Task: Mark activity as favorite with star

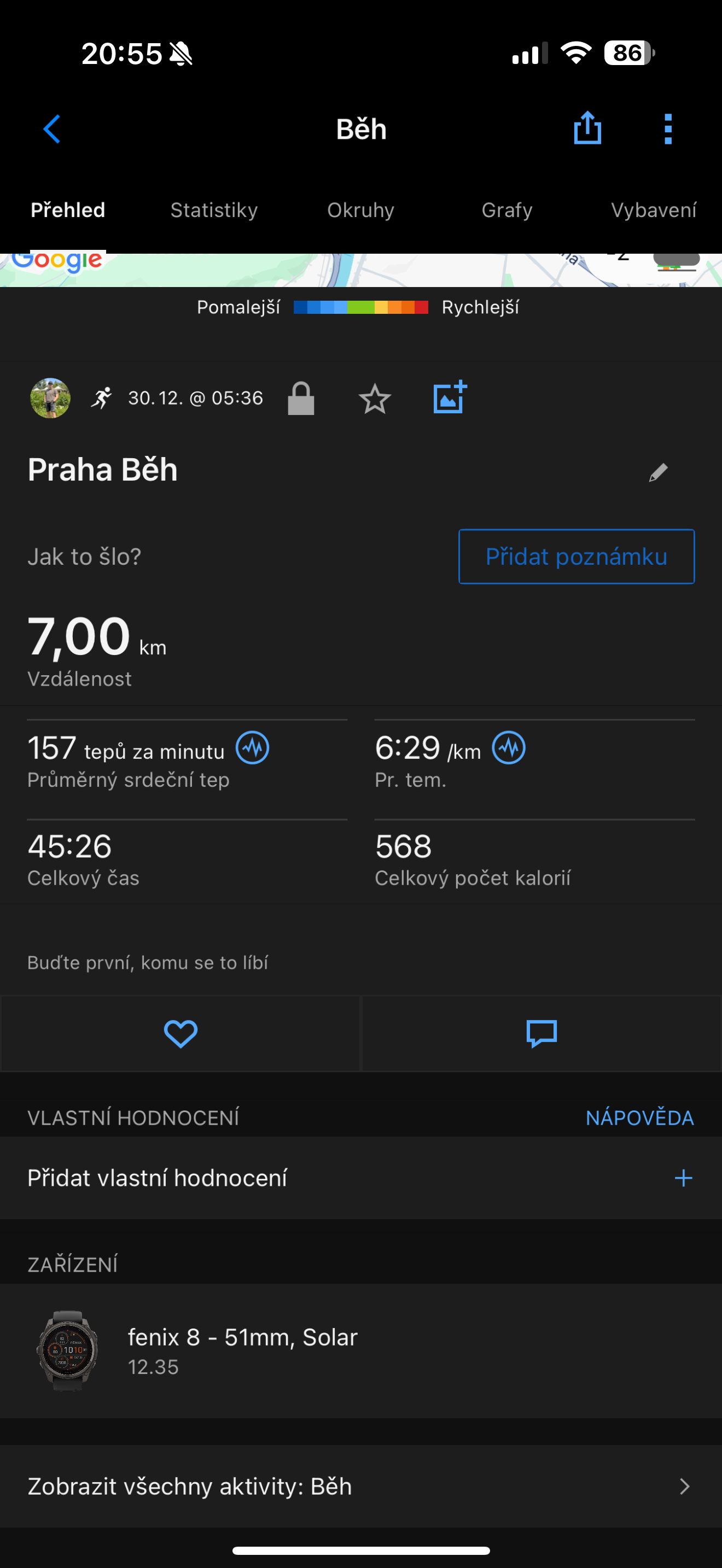Action: pos(374,399)
